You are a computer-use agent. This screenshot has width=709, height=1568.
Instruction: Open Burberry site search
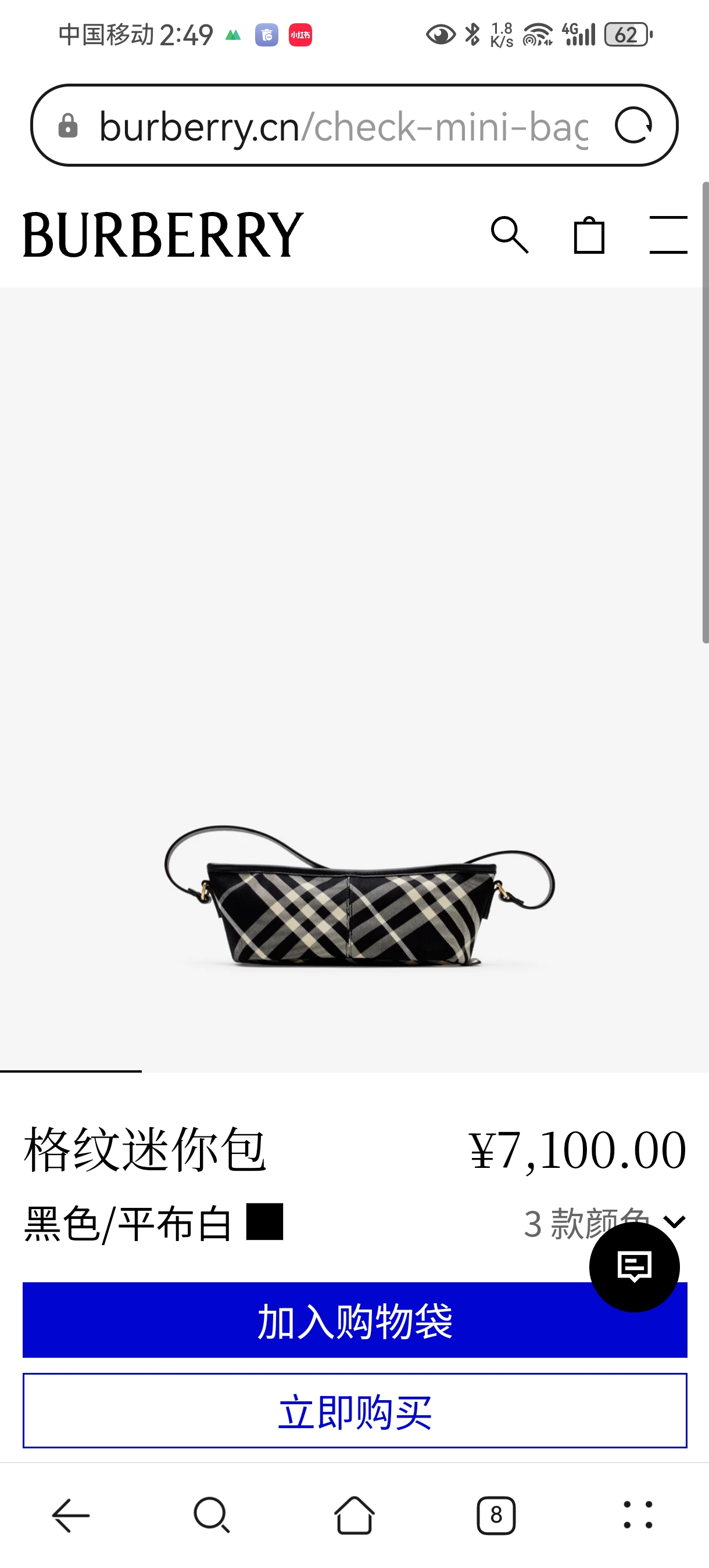click(x=509, y=235)
